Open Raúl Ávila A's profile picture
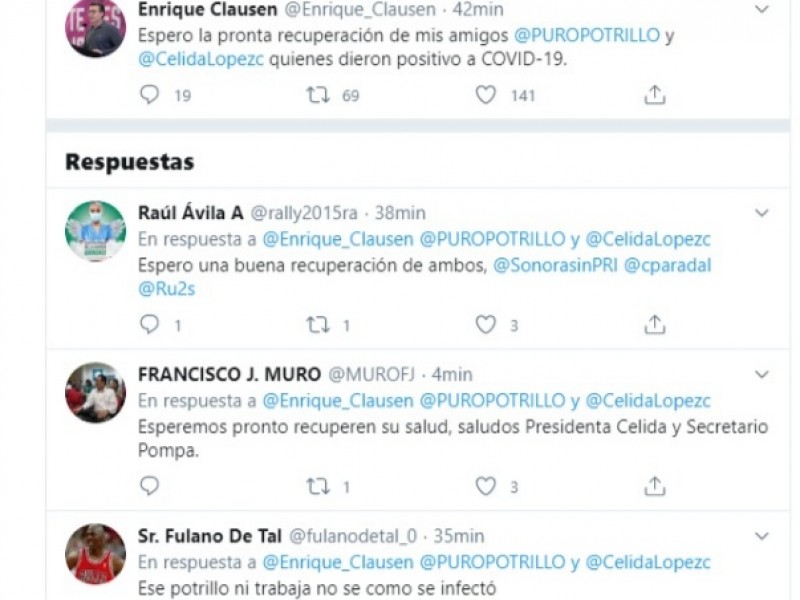This screenshot has height=600, width=800. tap(95, 231)
